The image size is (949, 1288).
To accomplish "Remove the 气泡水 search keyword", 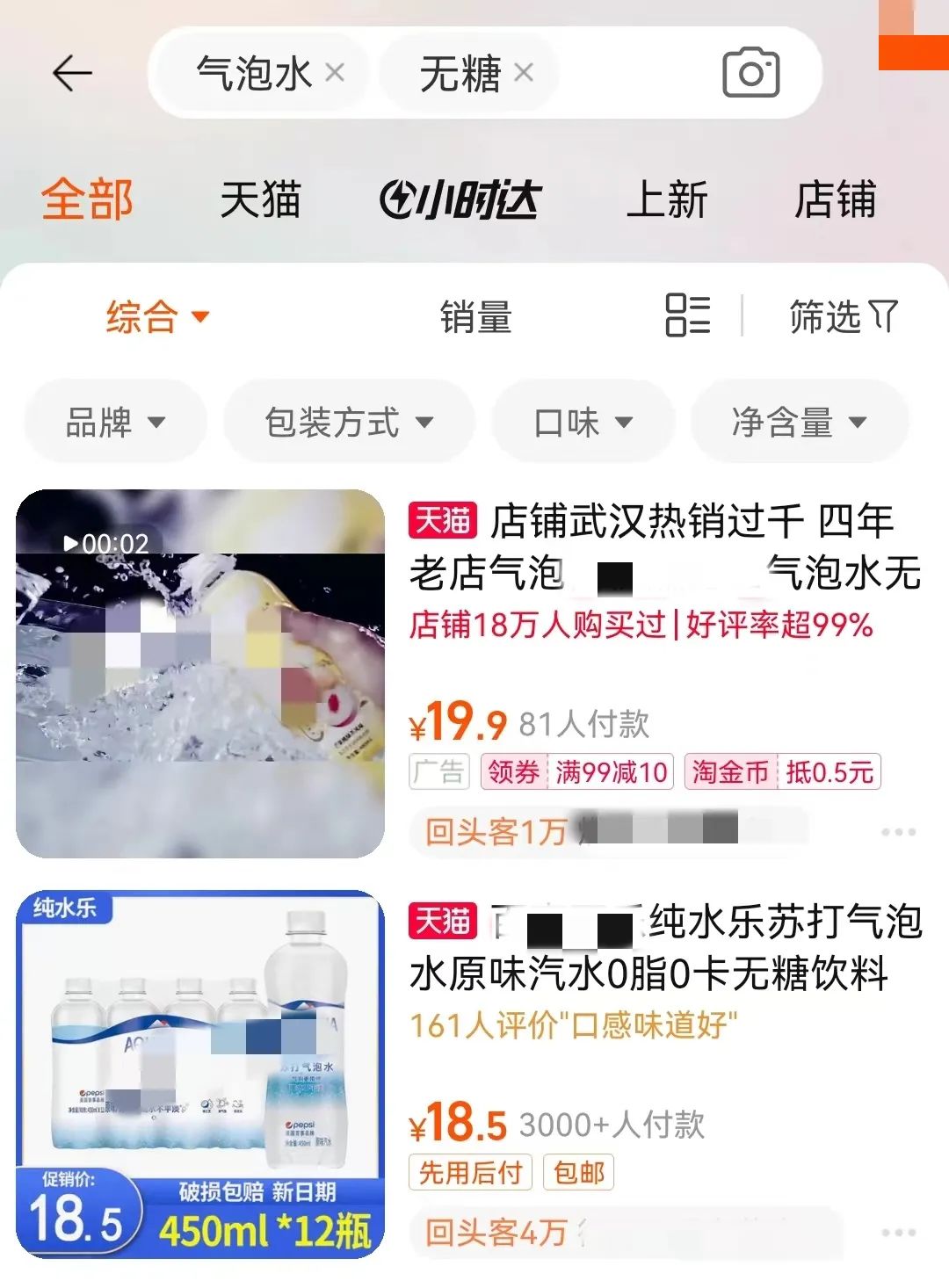I will (335, 73).
